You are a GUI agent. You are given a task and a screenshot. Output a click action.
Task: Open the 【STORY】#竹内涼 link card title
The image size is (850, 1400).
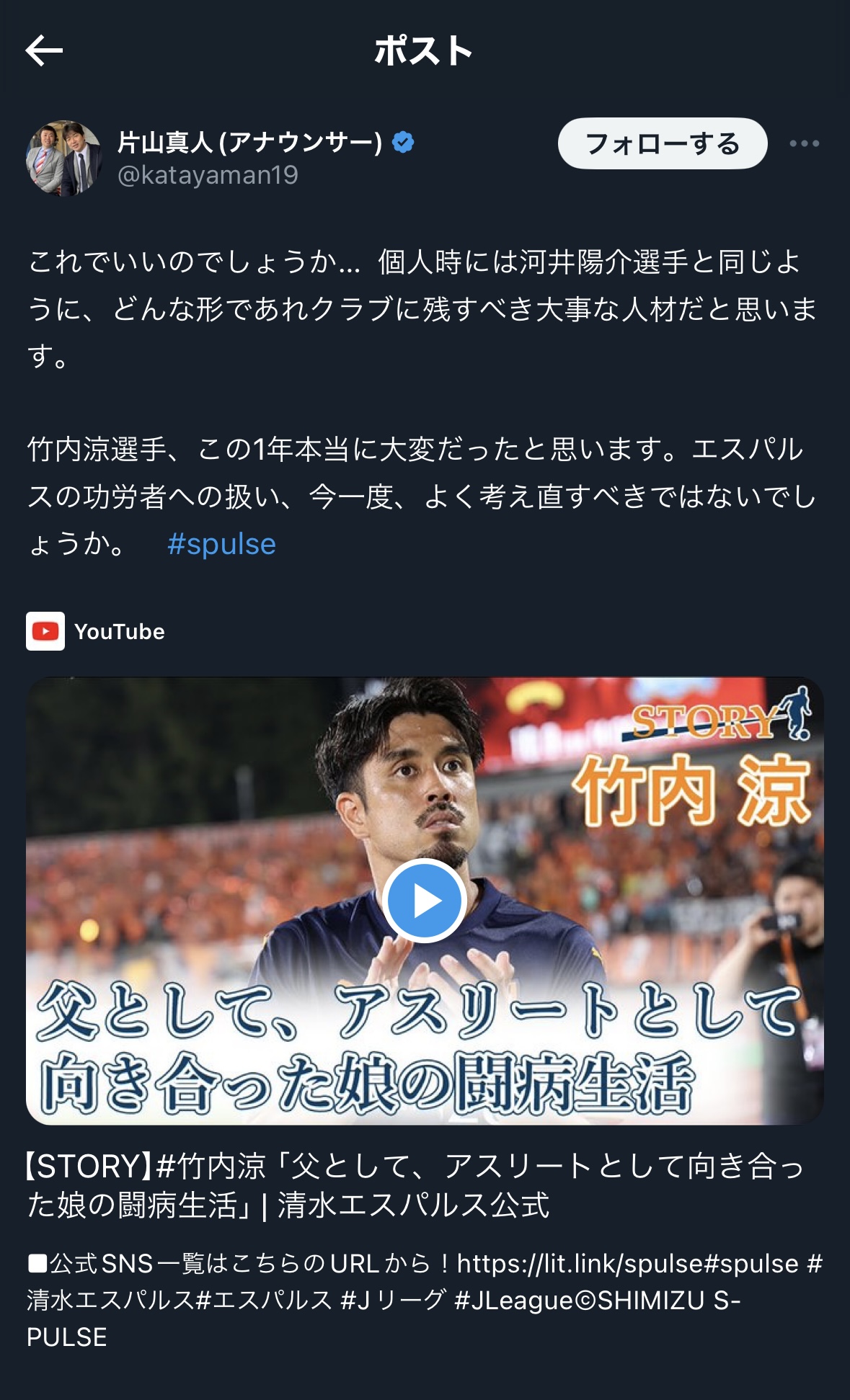click(415, 1185)
